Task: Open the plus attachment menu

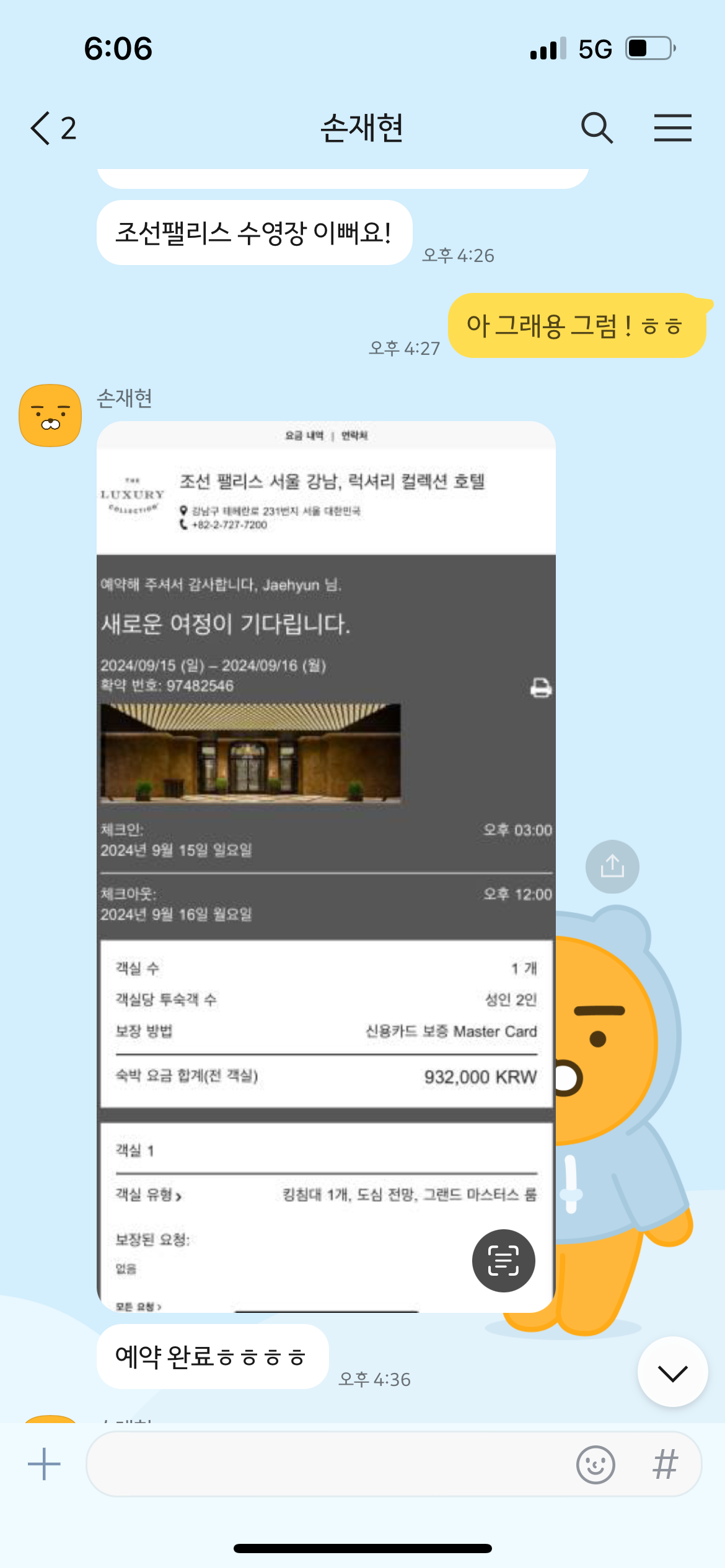Action: tap(44, 1464)
